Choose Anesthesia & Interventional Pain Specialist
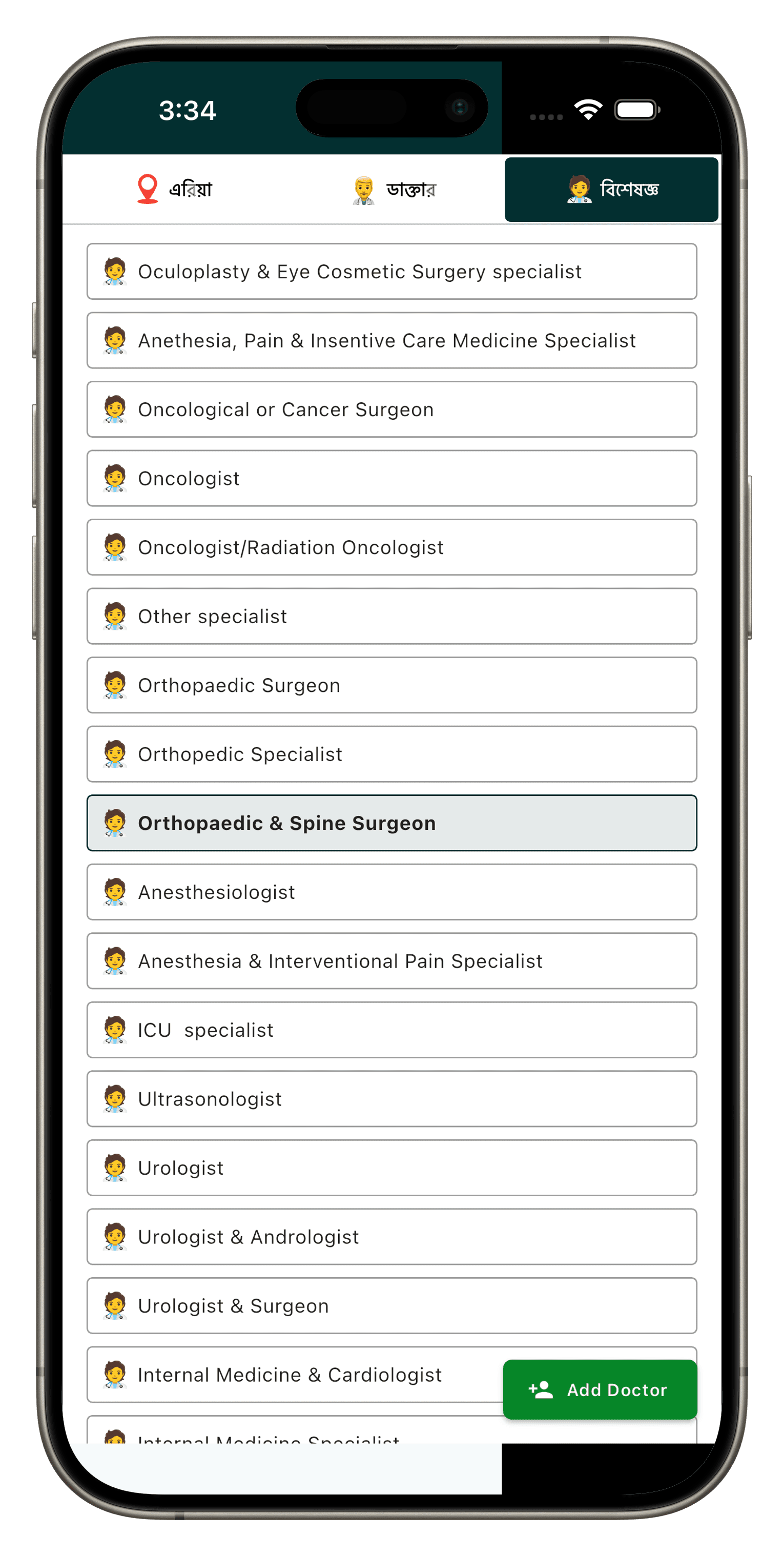 click(x=391, y=960)
